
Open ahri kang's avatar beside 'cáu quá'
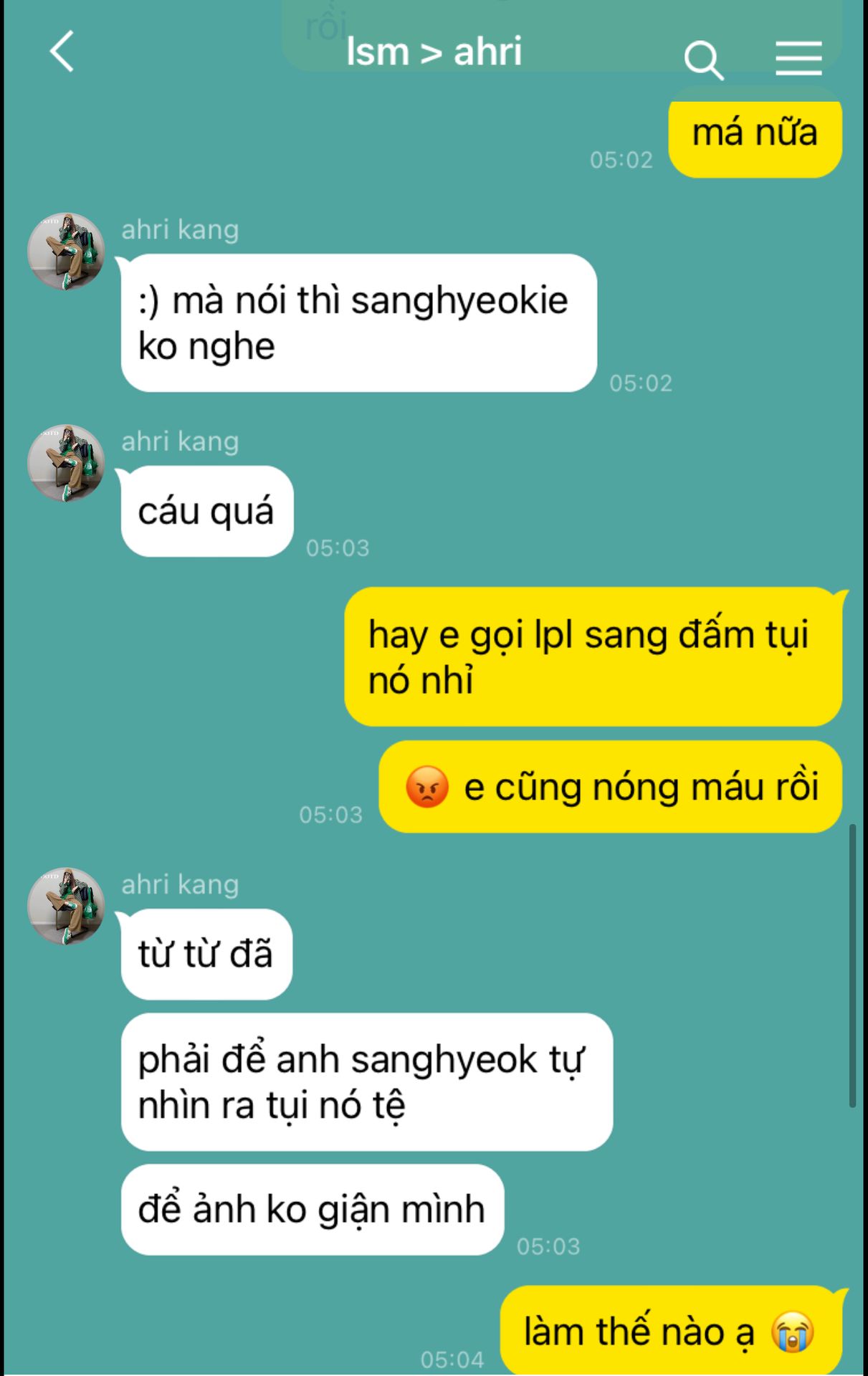tap(66, 463)
